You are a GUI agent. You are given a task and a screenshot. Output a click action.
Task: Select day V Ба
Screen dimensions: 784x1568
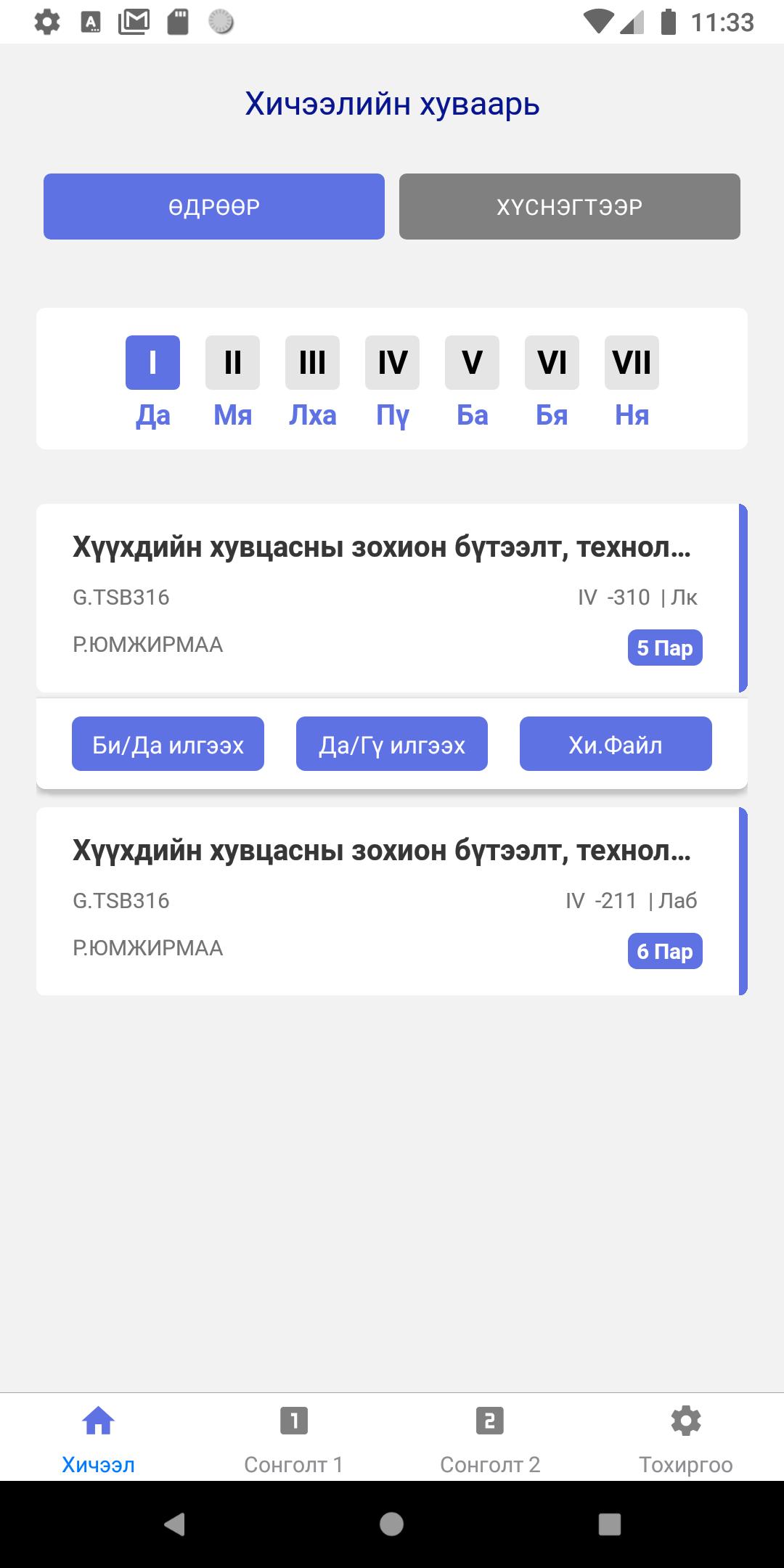click(x=472, y=363)
